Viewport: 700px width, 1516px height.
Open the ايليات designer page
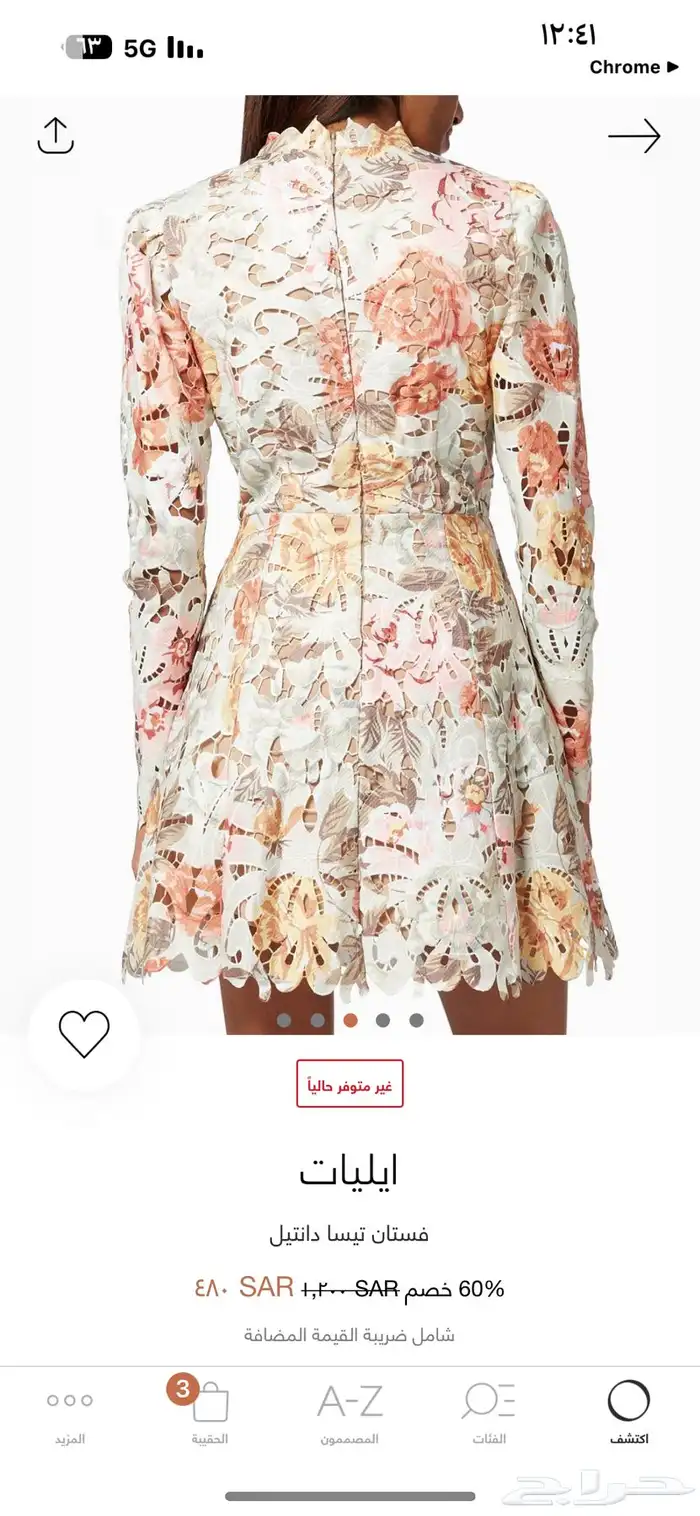(x=349, y=1172)
